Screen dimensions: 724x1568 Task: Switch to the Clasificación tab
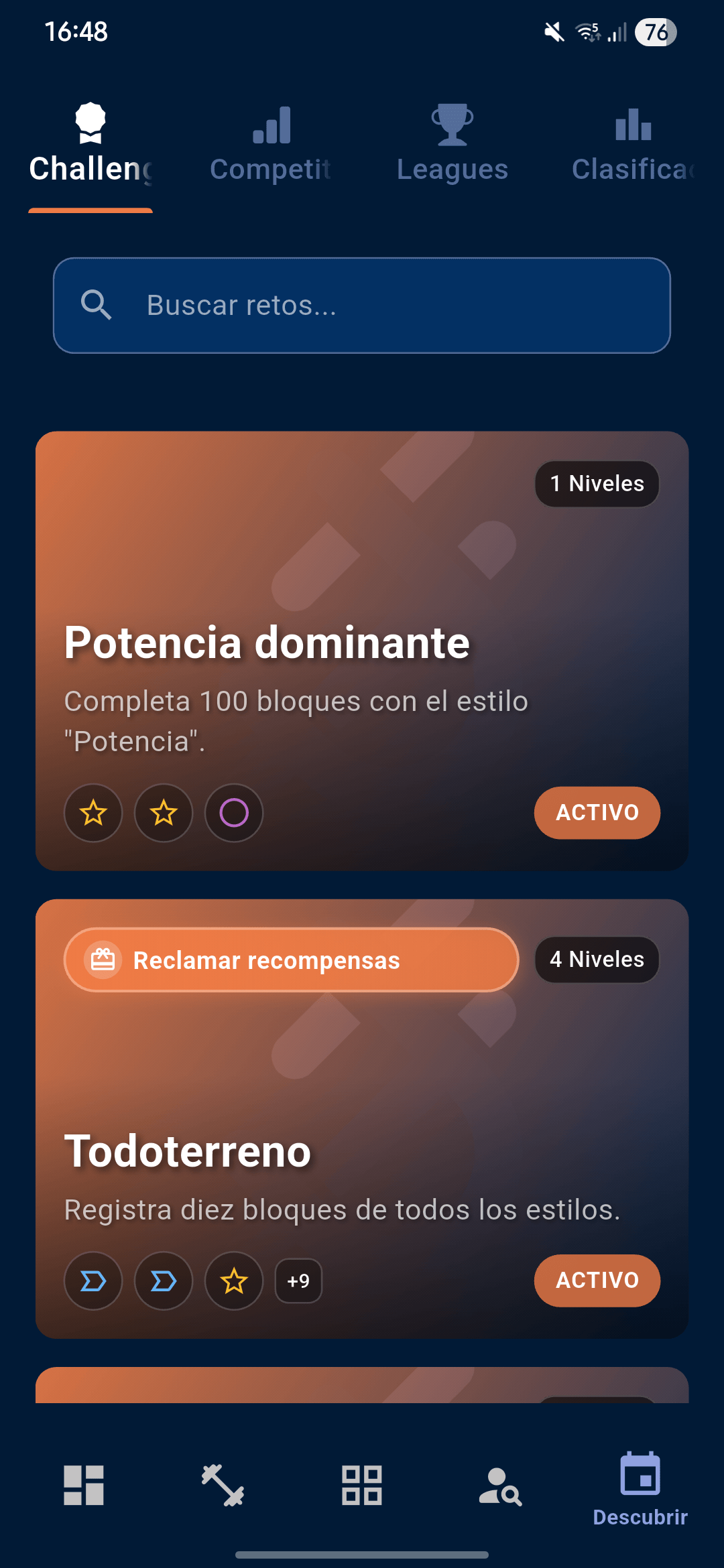632,143
